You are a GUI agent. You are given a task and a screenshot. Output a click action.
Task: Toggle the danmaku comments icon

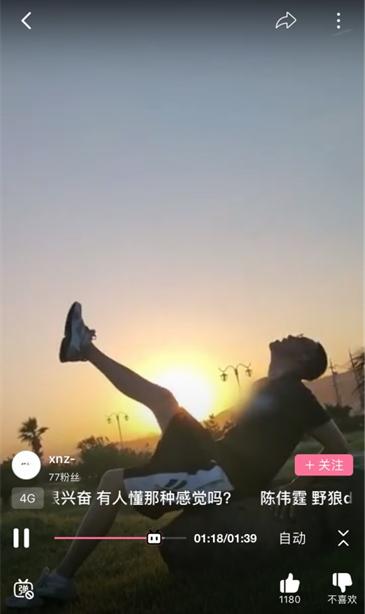(x=23, y=589)
